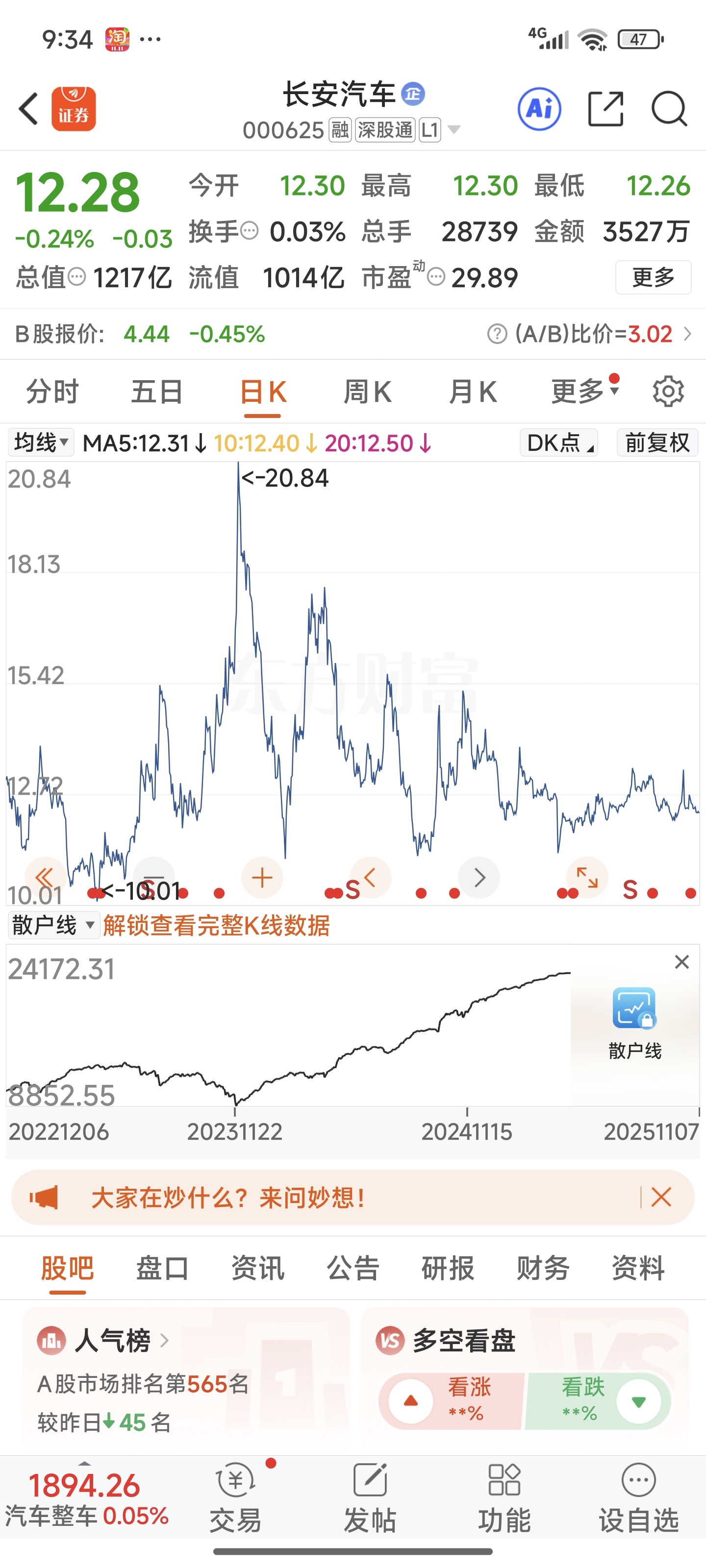The image size is (706, 1568).
Task: Go back using the top-left arrow
Action: coord(28,109)
